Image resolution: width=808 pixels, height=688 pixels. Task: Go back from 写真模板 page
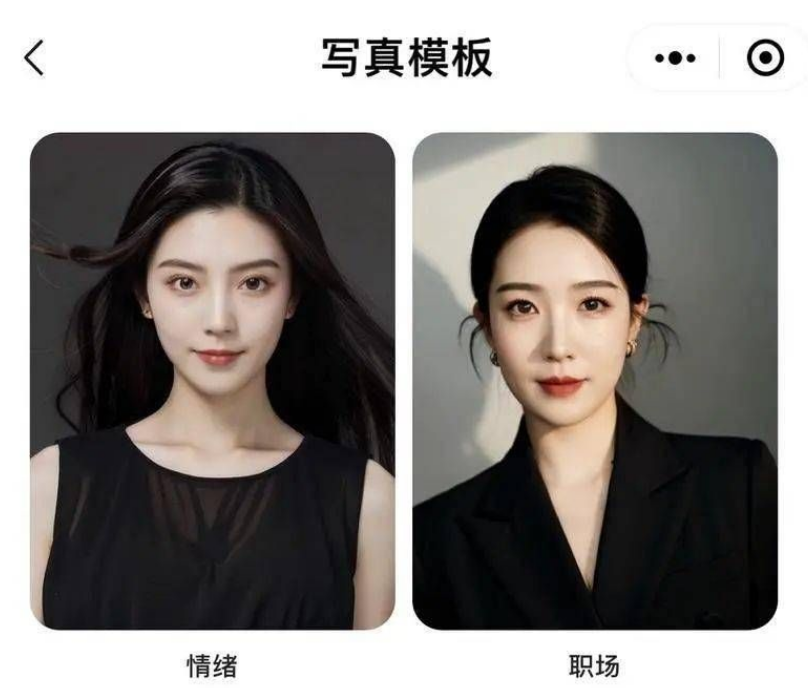[x=34, y=58]
